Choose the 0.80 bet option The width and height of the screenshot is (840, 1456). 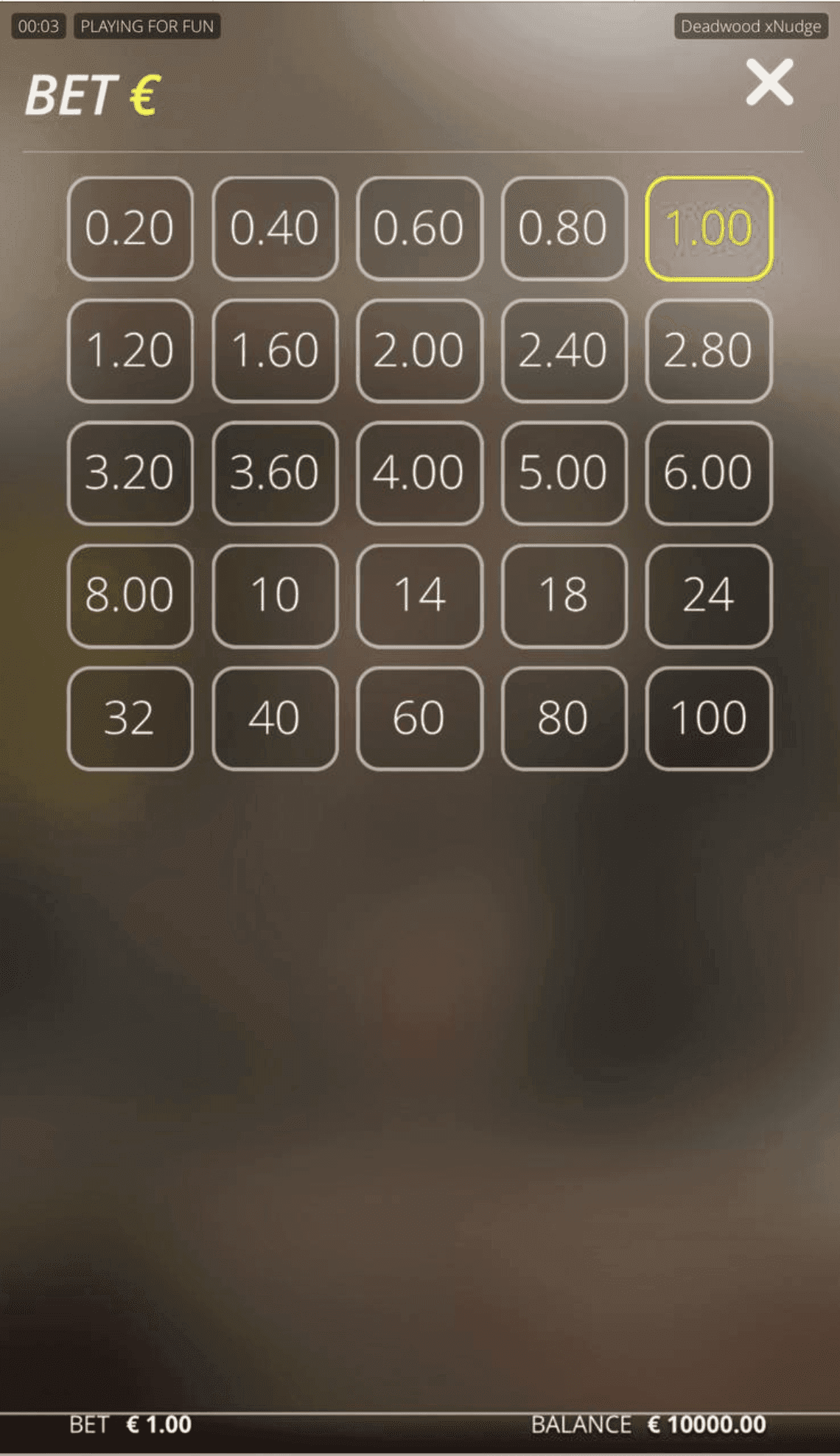click(563, 228)
